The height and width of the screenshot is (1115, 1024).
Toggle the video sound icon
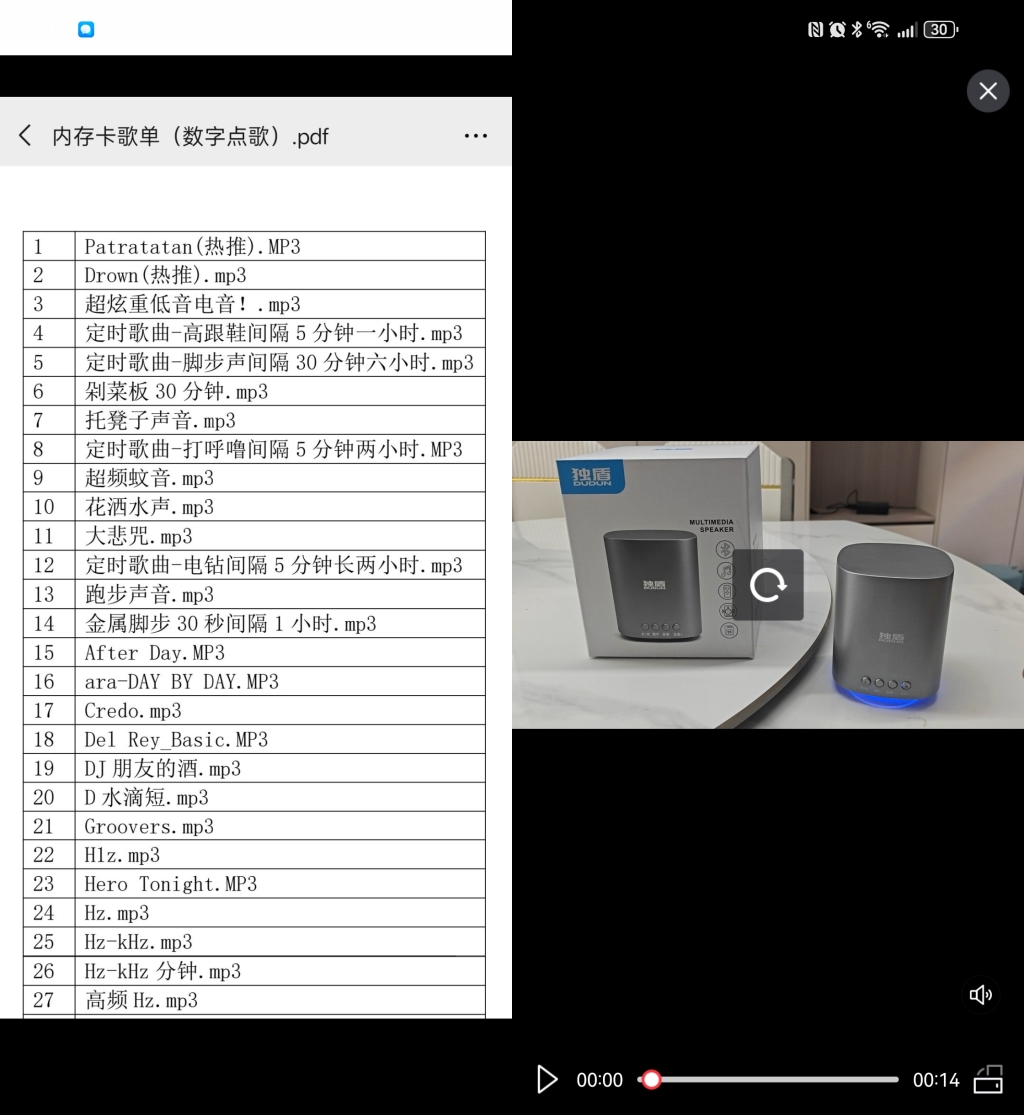pos(981,994)
